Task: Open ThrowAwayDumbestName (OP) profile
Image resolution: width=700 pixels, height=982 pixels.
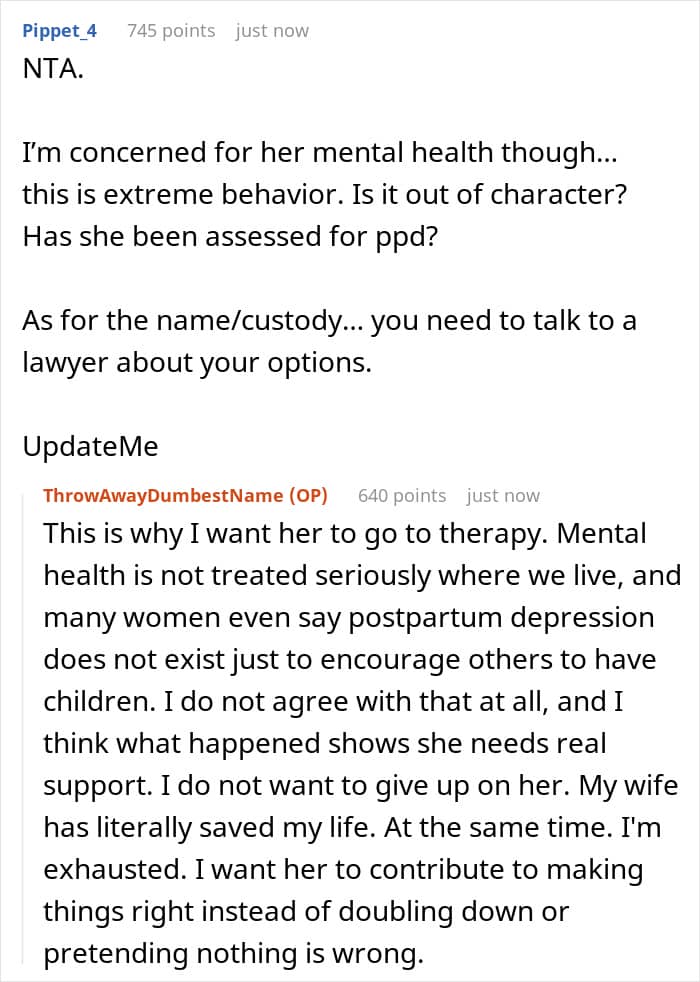Action: pos(185,495)
